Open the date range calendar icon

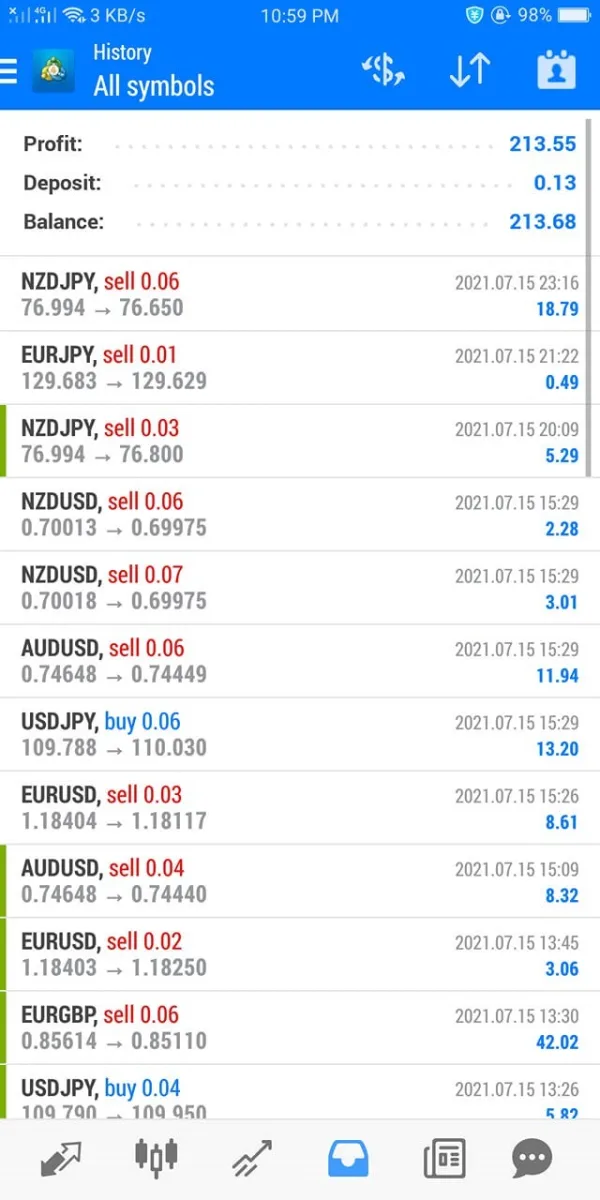[x=557, y=71]
